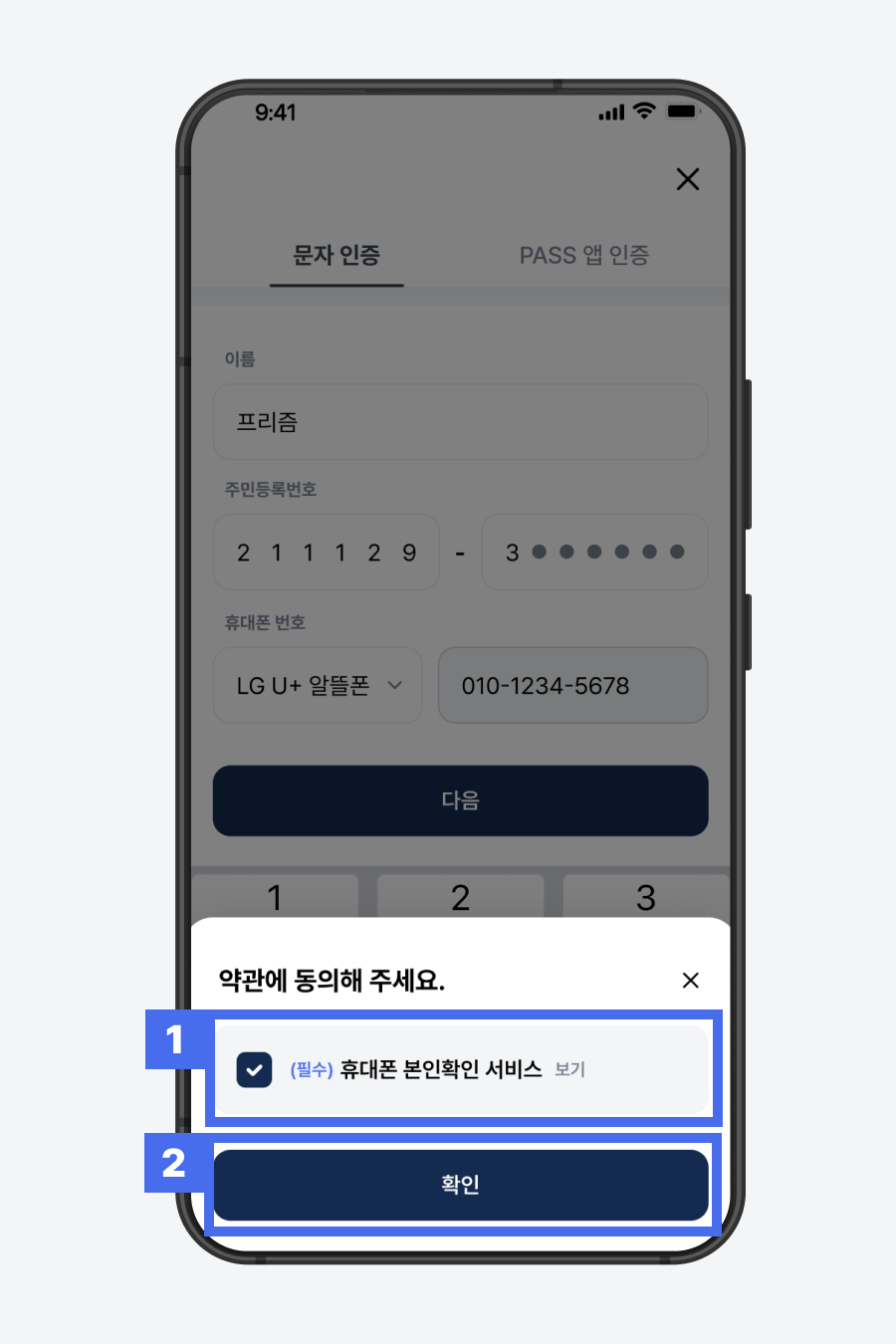The width and height of the screenshot is (896, 1344).
Task: Tap the 확인 button
Action: click(x=460, y=1185)
